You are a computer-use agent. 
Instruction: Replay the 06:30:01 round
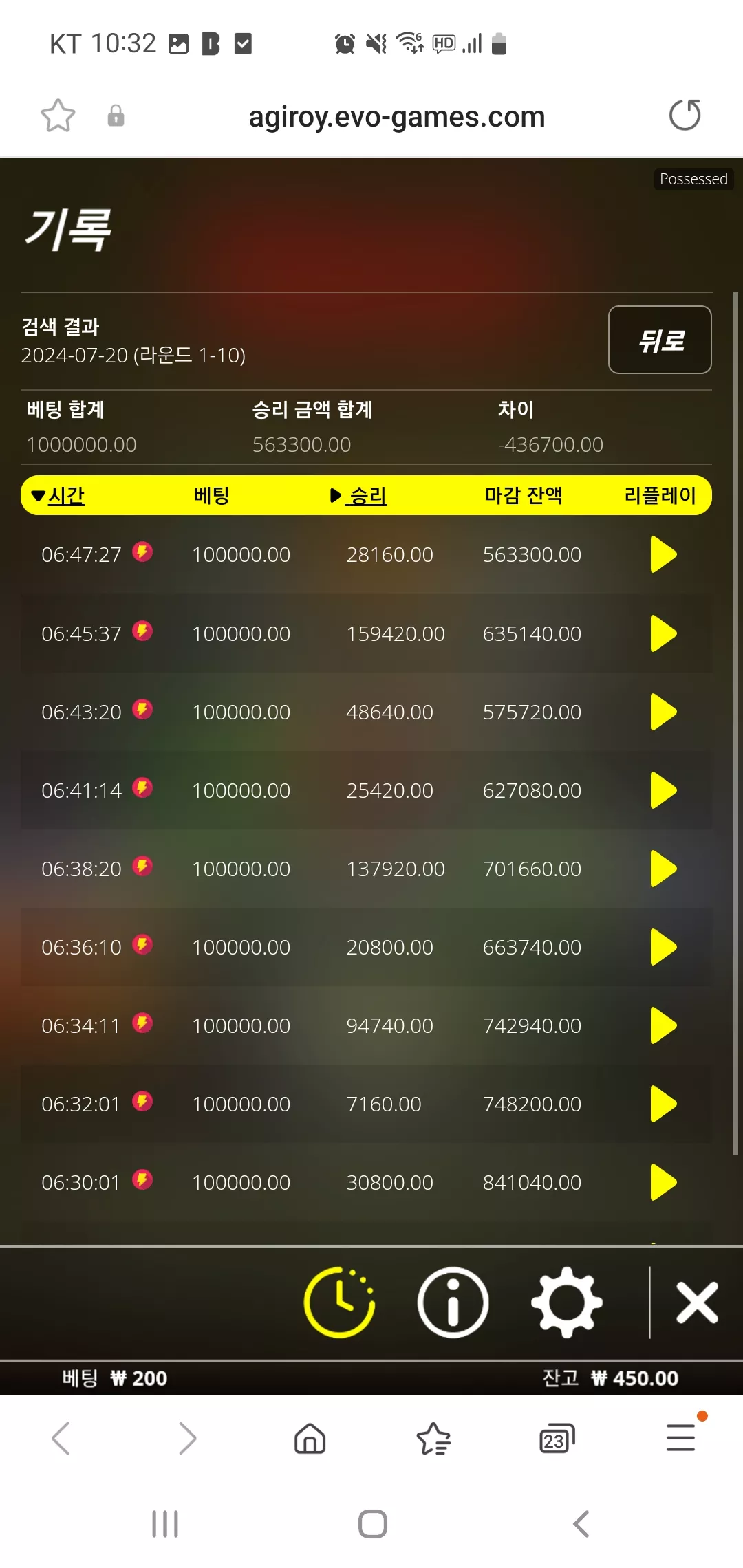663,1182
